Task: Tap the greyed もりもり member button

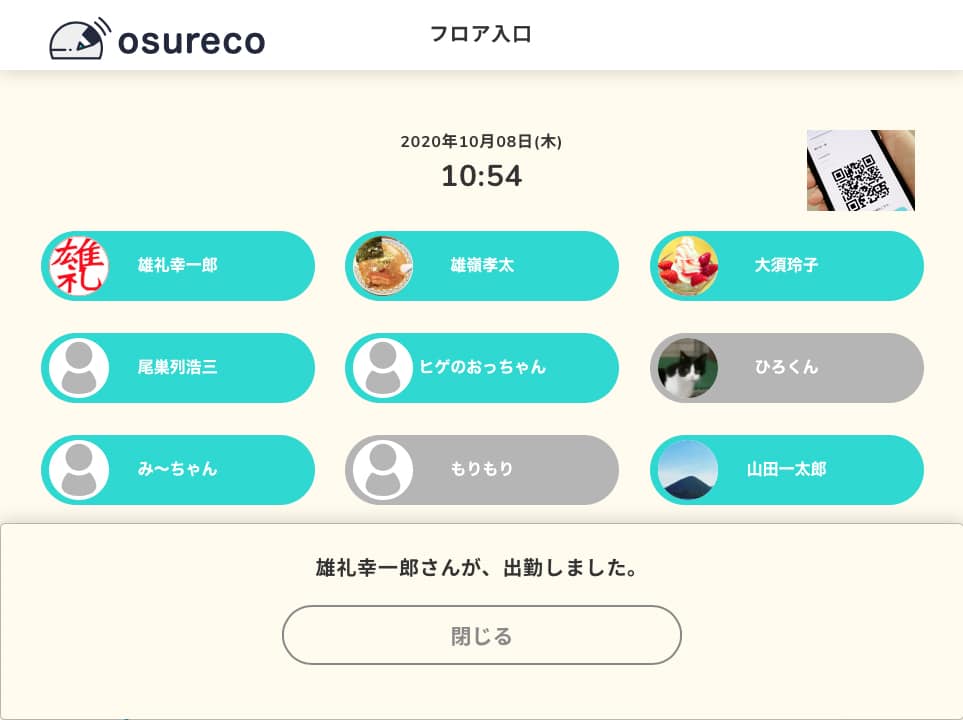Action: coord(482,470)
